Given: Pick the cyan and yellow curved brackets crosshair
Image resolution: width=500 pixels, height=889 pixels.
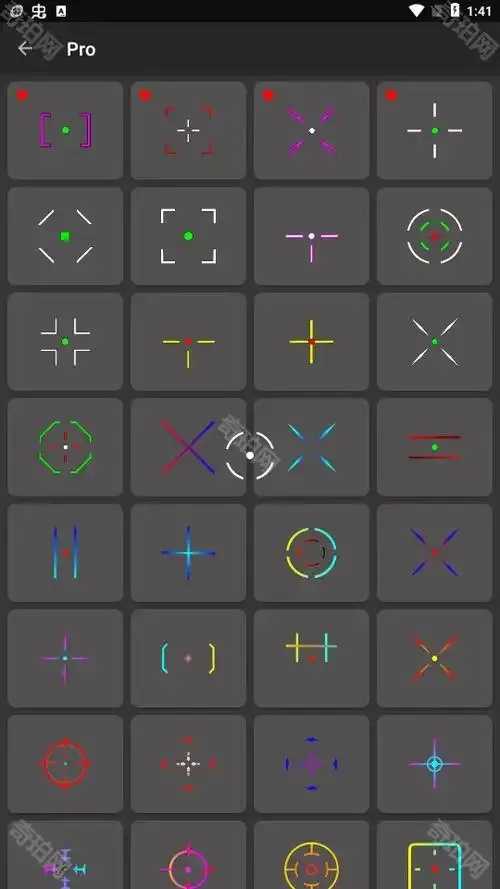Looking at the screenshot, I should (x=188, y=658).
